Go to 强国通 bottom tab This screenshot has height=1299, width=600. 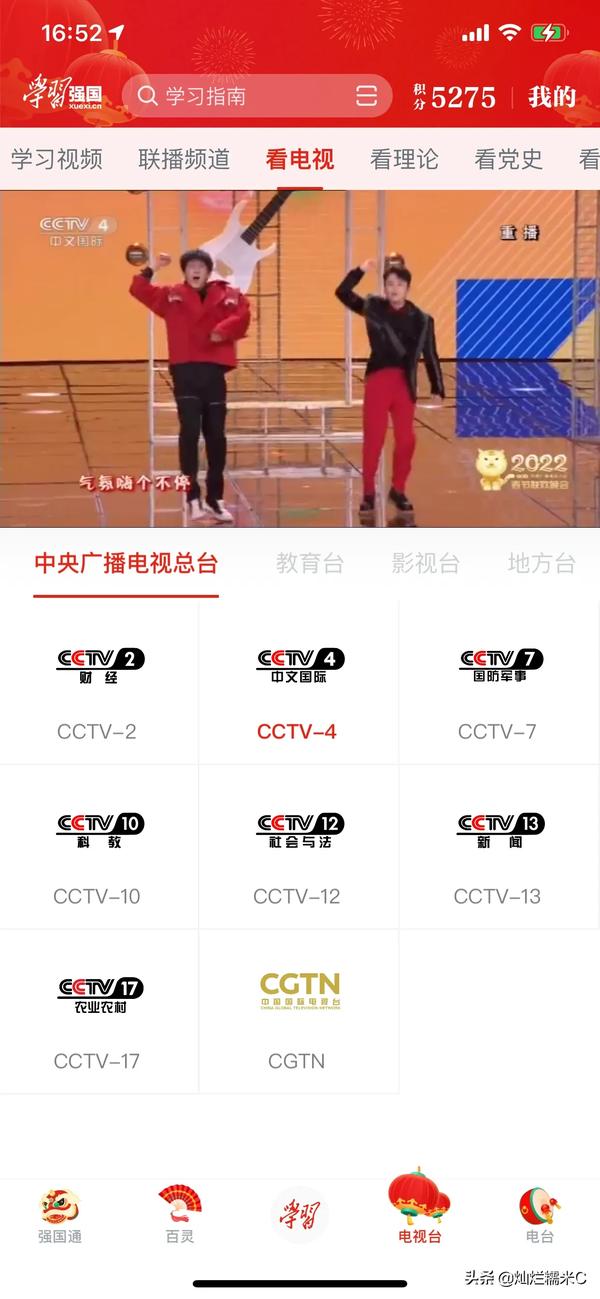tap(60, 1214)
